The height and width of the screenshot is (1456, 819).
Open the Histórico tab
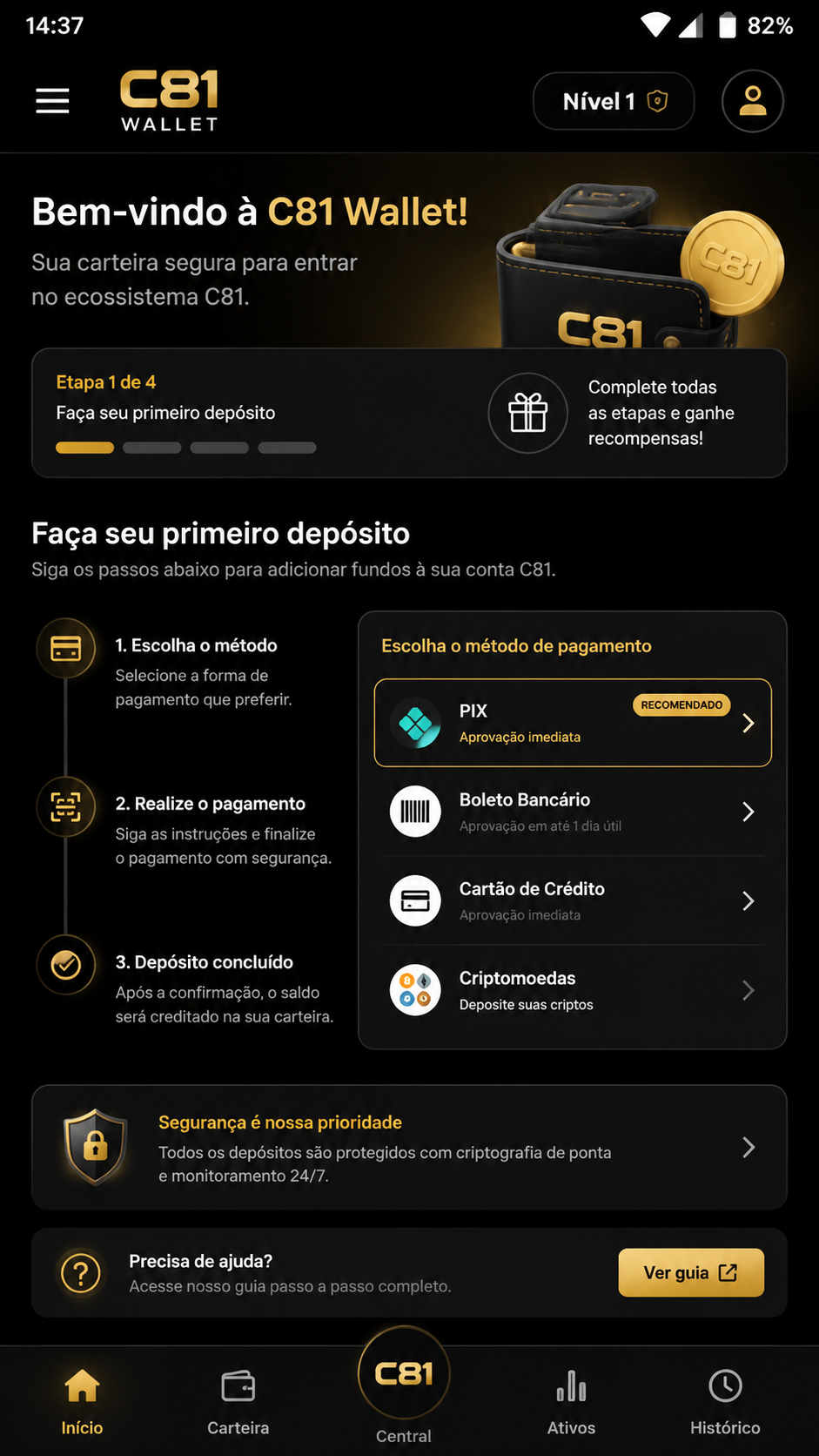click(725, 1402)
